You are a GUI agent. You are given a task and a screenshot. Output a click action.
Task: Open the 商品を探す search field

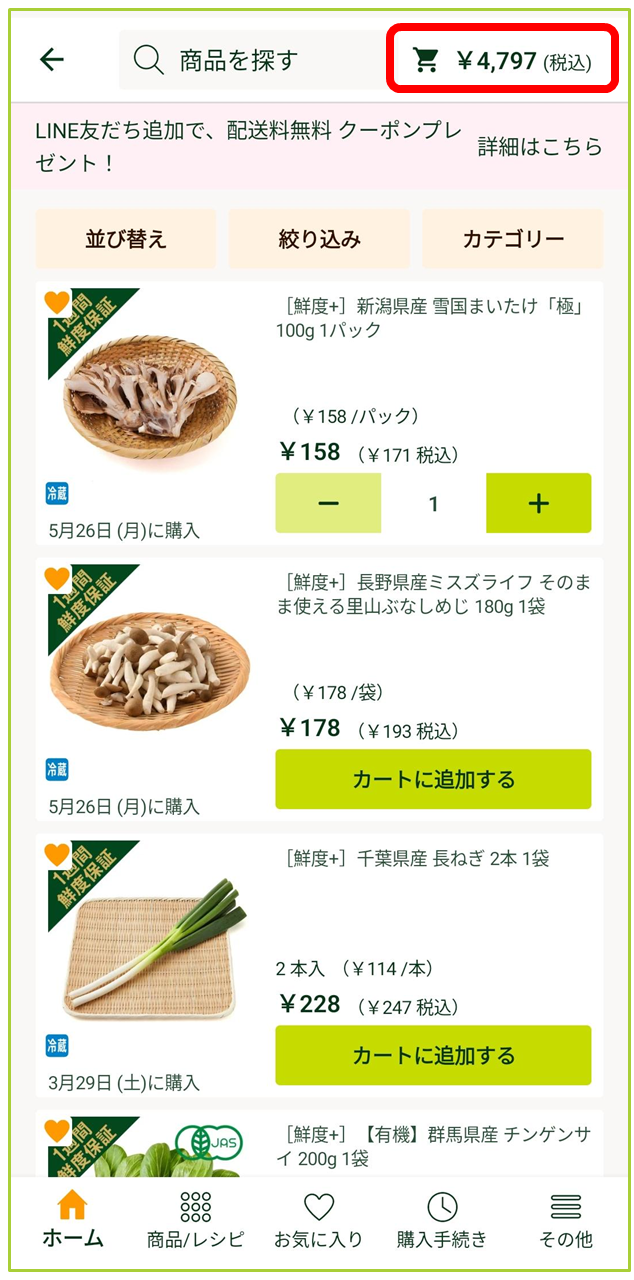pos(252,60)
